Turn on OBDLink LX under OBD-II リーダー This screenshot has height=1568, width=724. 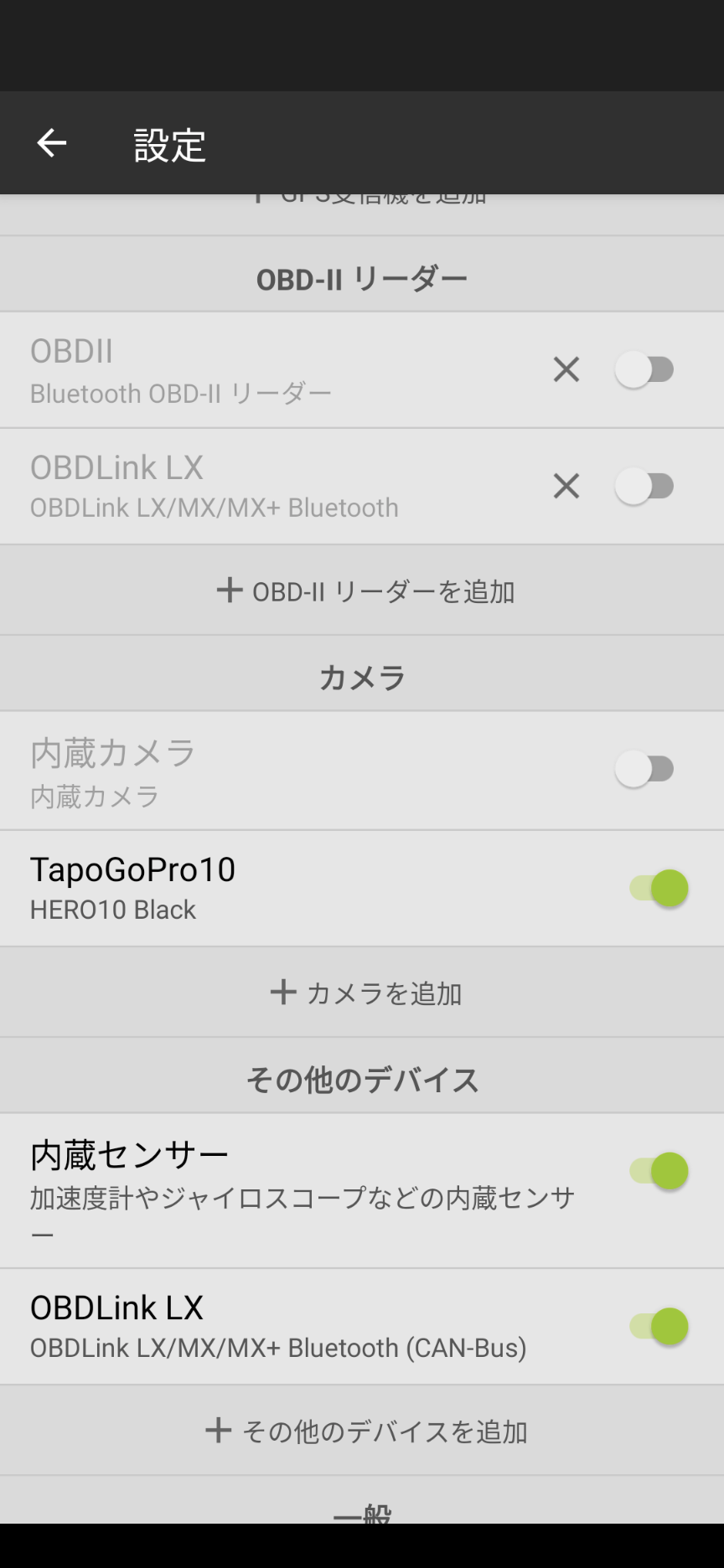click(644, 486)
